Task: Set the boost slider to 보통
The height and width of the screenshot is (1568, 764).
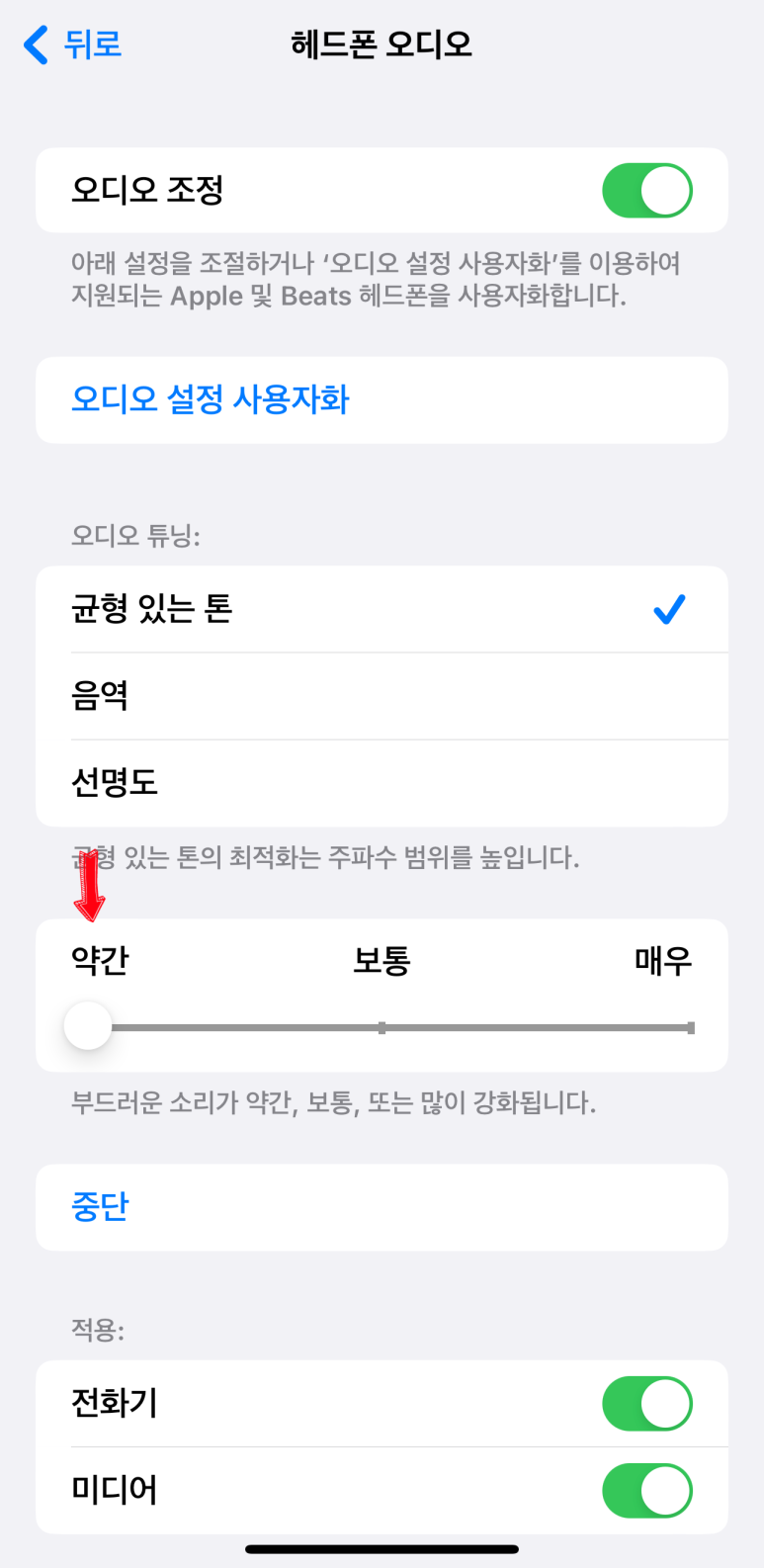Action: tap(382, 1028)
